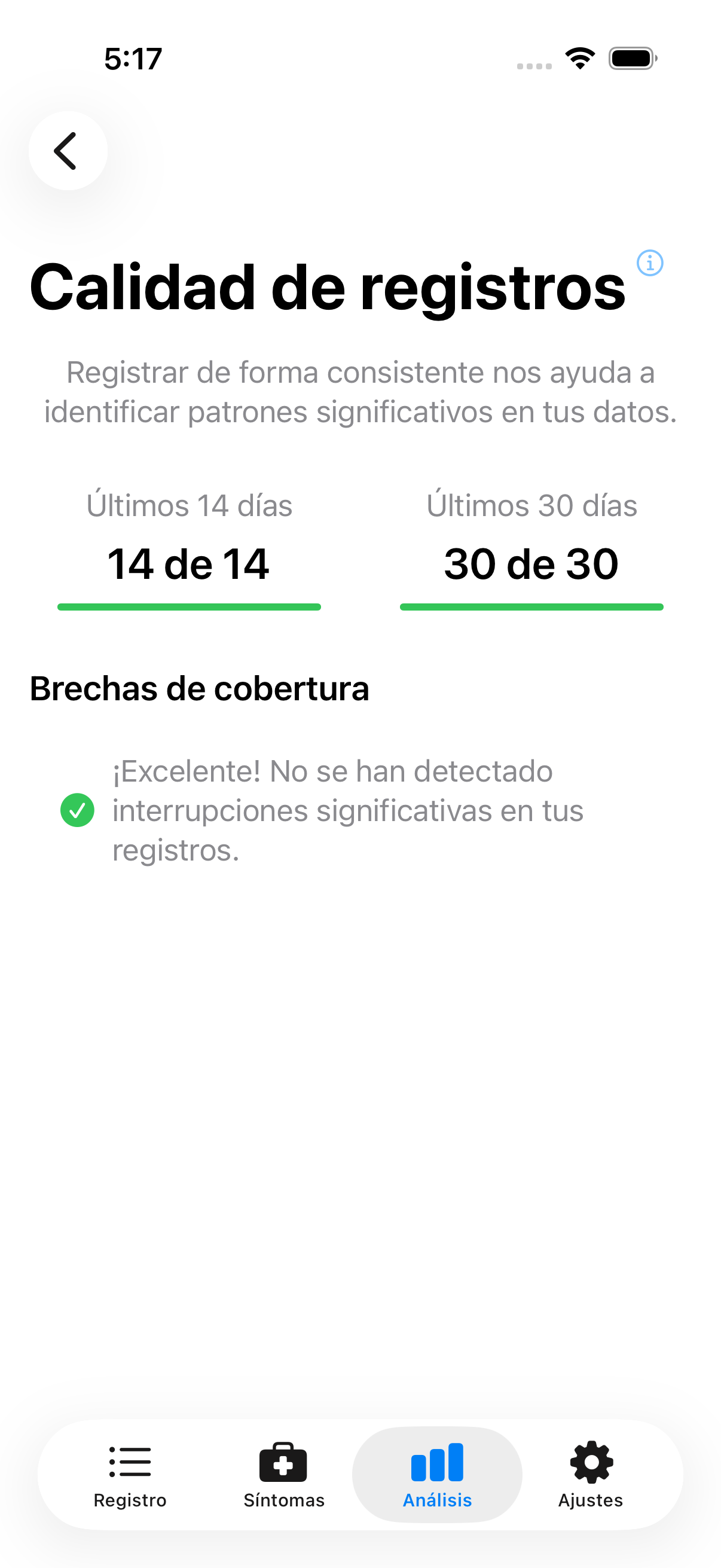Tap the medical kit icon for Síntomas
This screenshot has width=721, height=1568.
tap(283, 1462)
